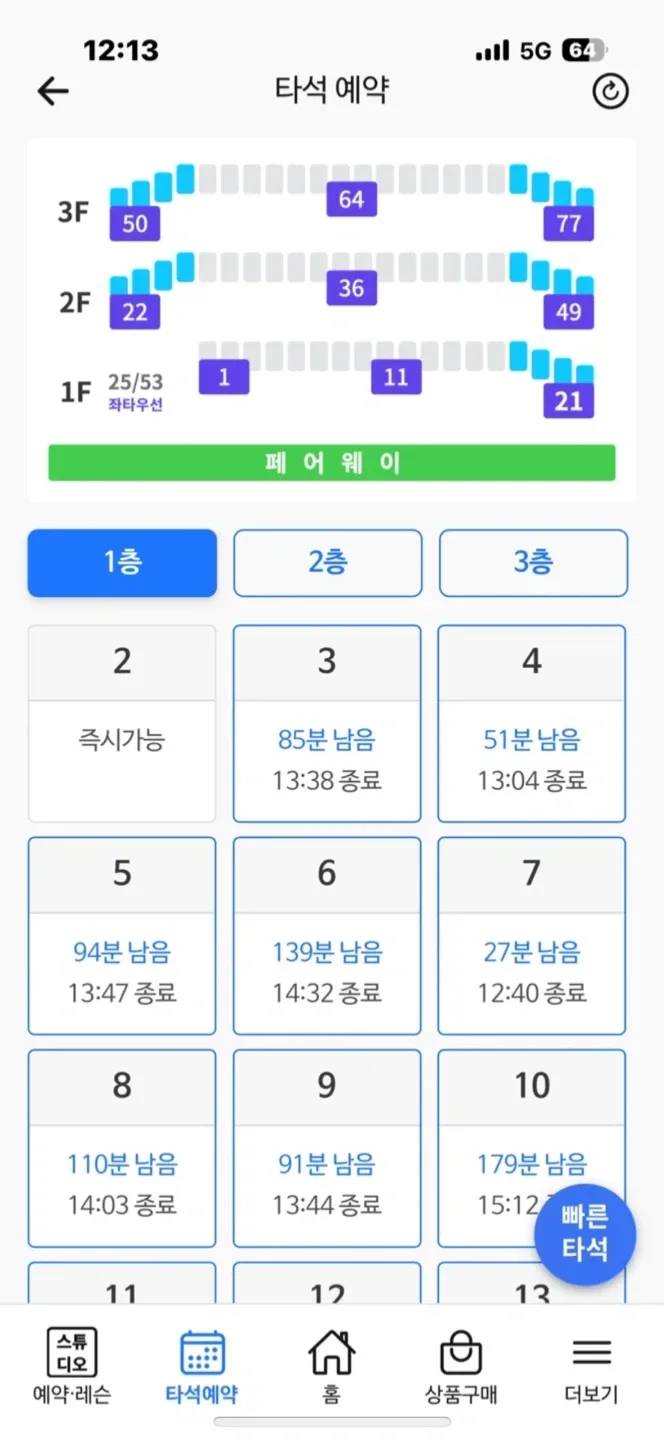Choose bay 2 marked 즉시가능
The height and width of the screenshot is (1440, 664).
click(x=122, y=723)
